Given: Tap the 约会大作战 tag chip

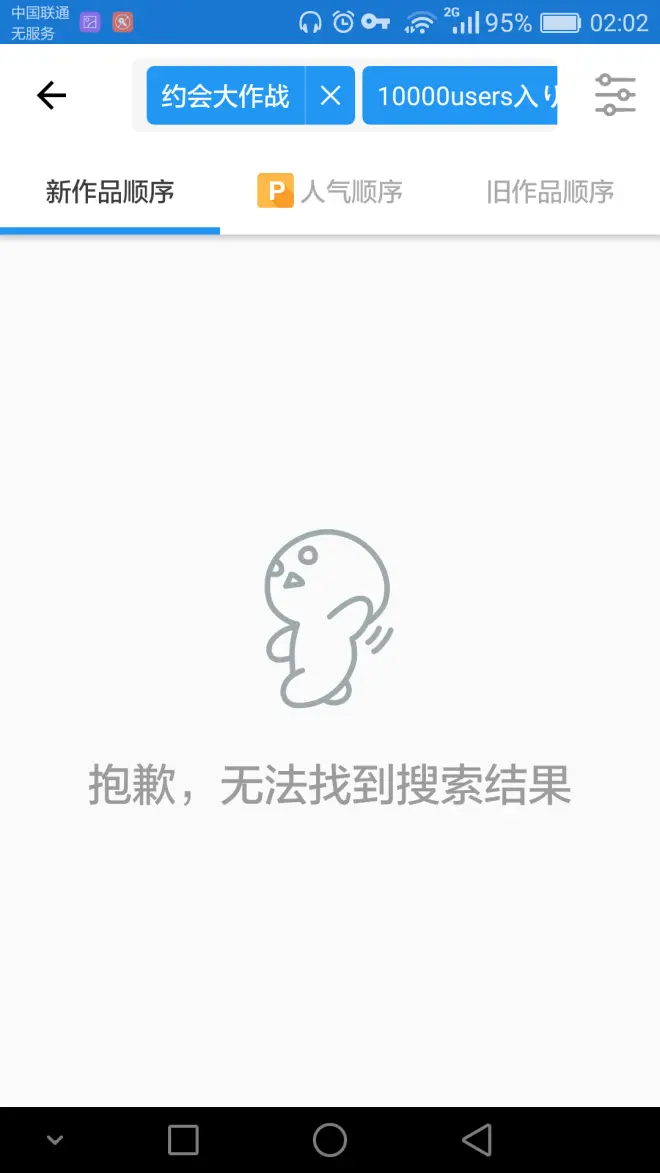Looking at the screenshot, I should point(225,95).
